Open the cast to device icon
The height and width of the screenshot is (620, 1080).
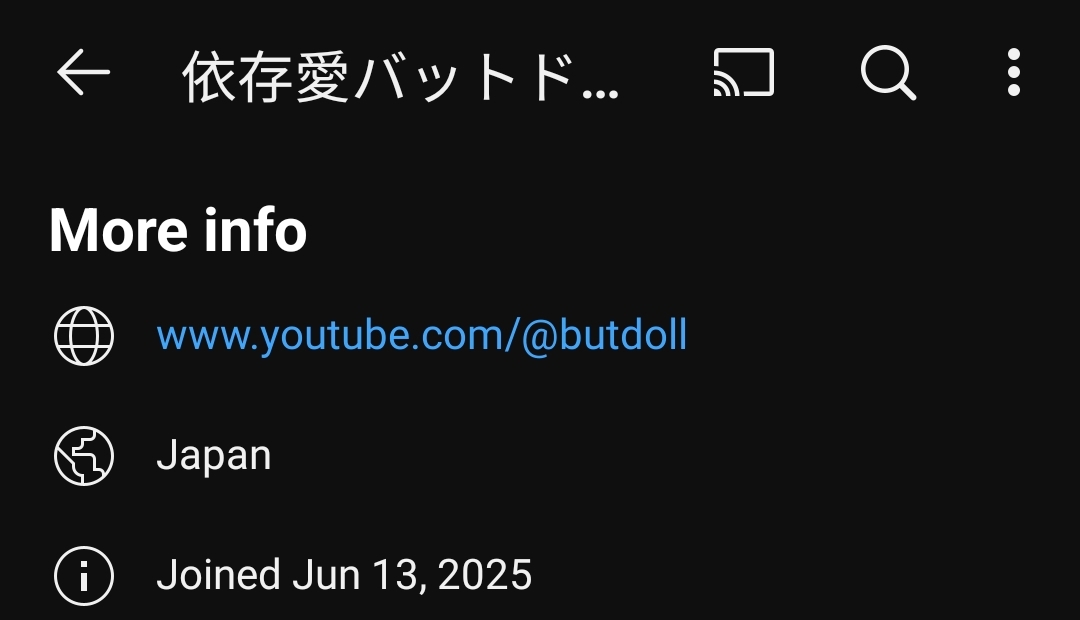pyautogui.click(x=744, y=72)
